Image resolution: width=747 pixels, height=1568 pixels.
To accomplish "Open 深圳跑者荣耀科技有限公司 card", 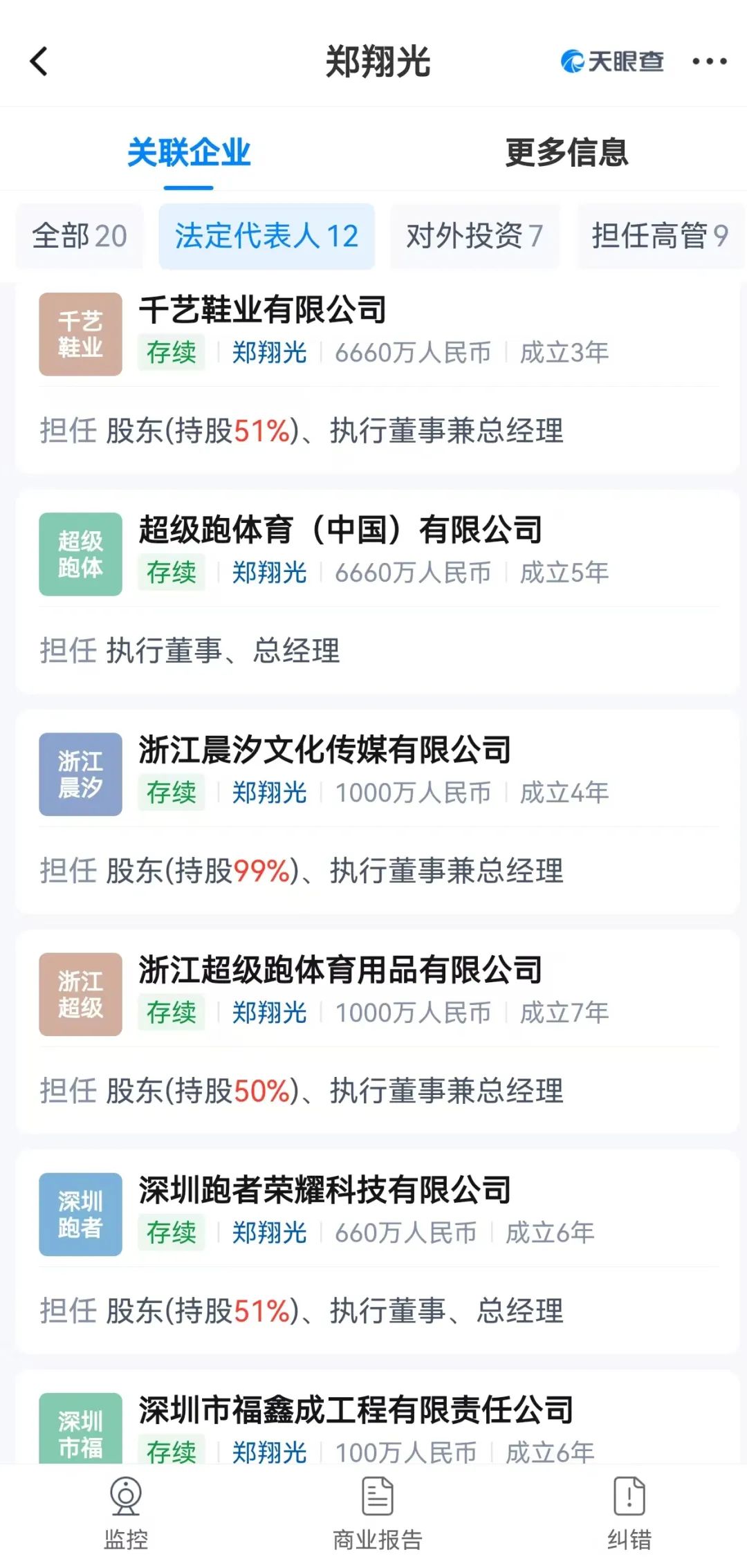I will pos(324,1190).
